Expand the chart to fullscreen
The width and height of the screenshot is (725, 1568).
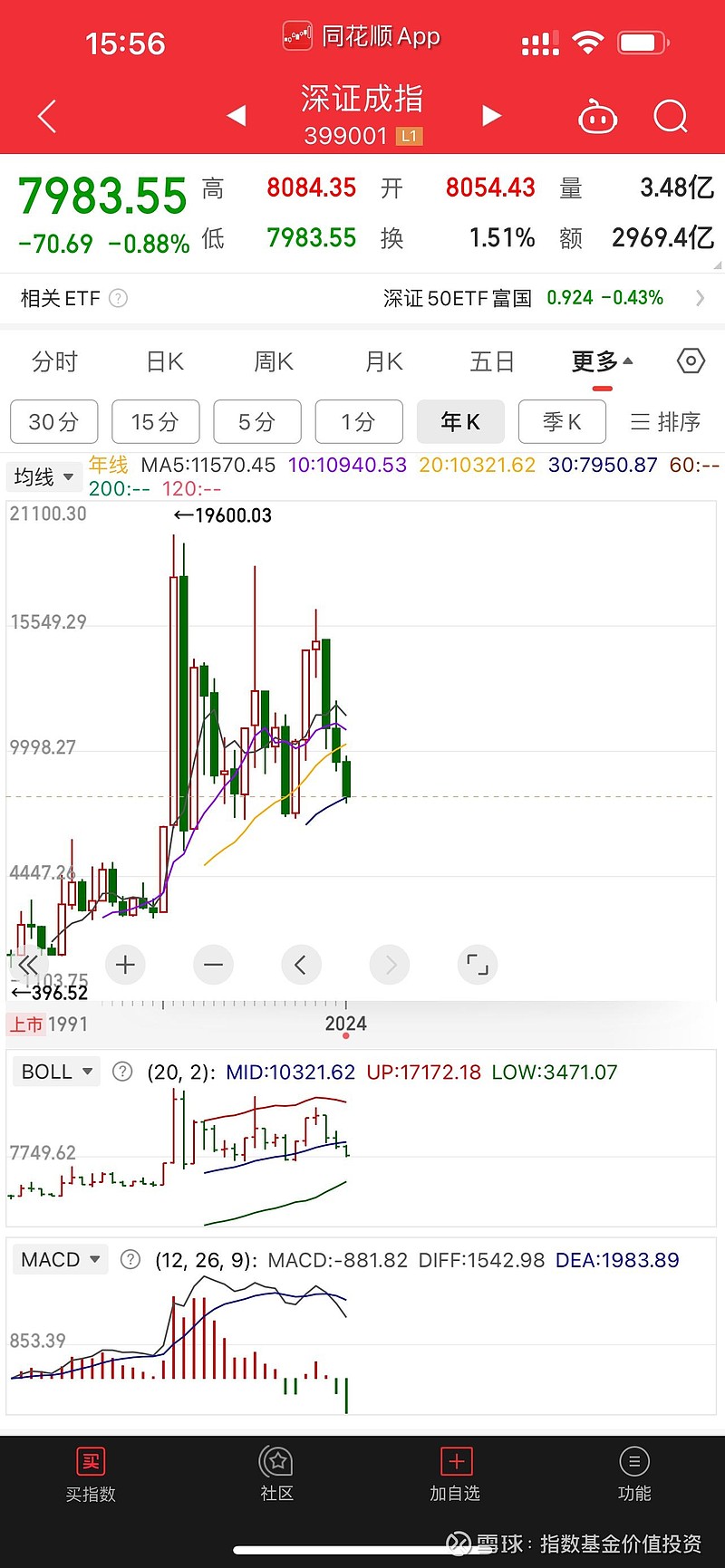478,965
